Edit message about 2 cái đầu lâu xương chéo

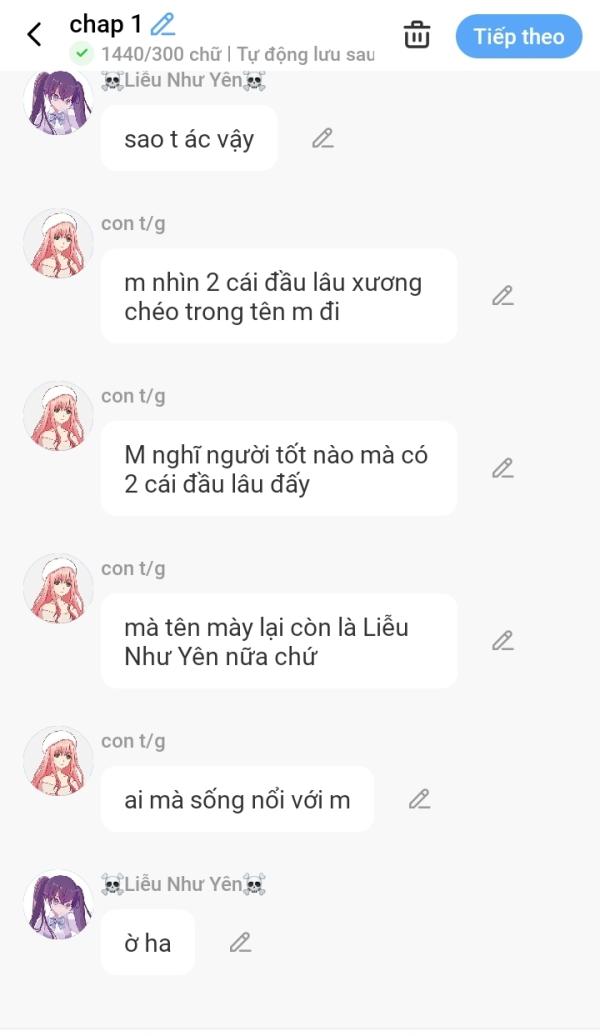[x=502, y=296]
